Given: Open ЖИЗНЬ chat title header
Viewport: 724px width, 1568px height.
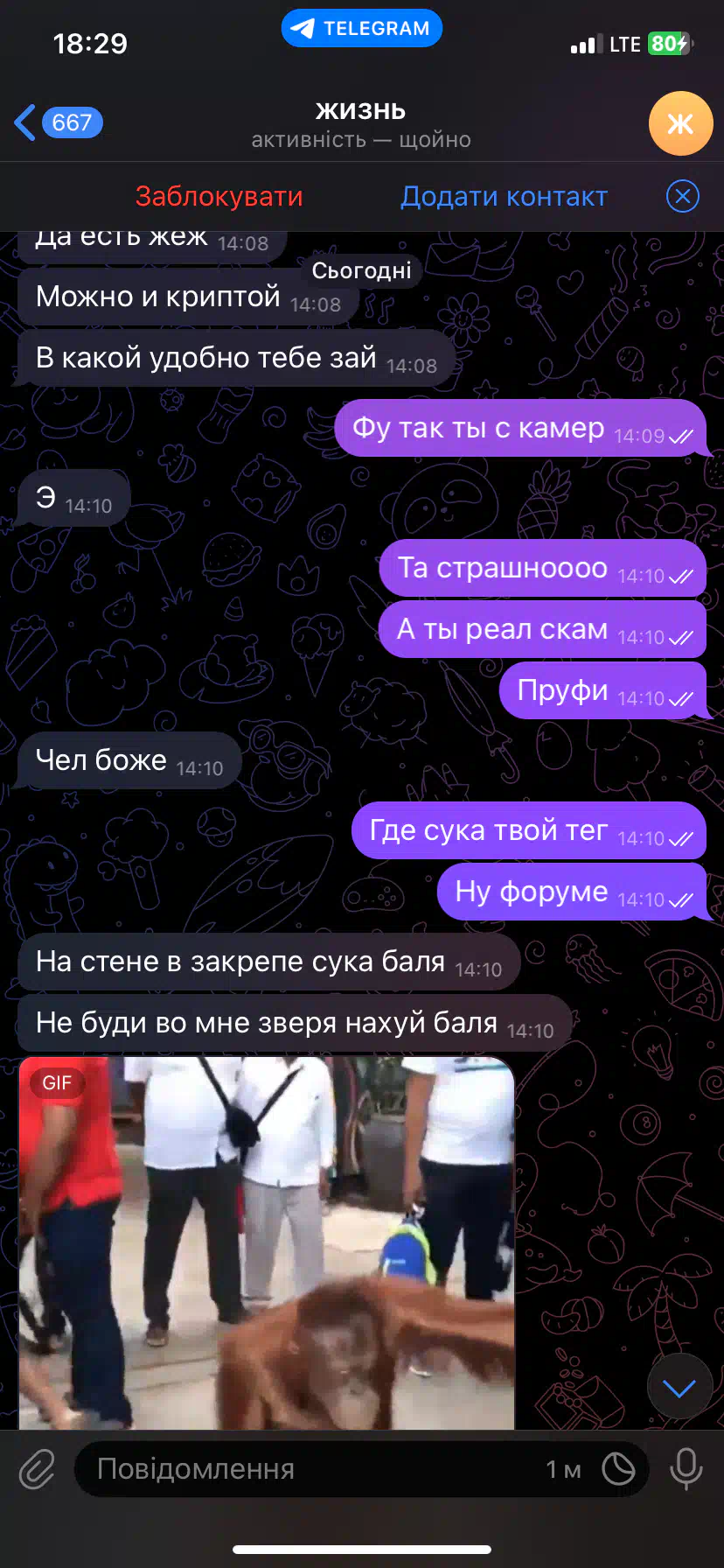Looking at the screenshot, I should point(361,124).
